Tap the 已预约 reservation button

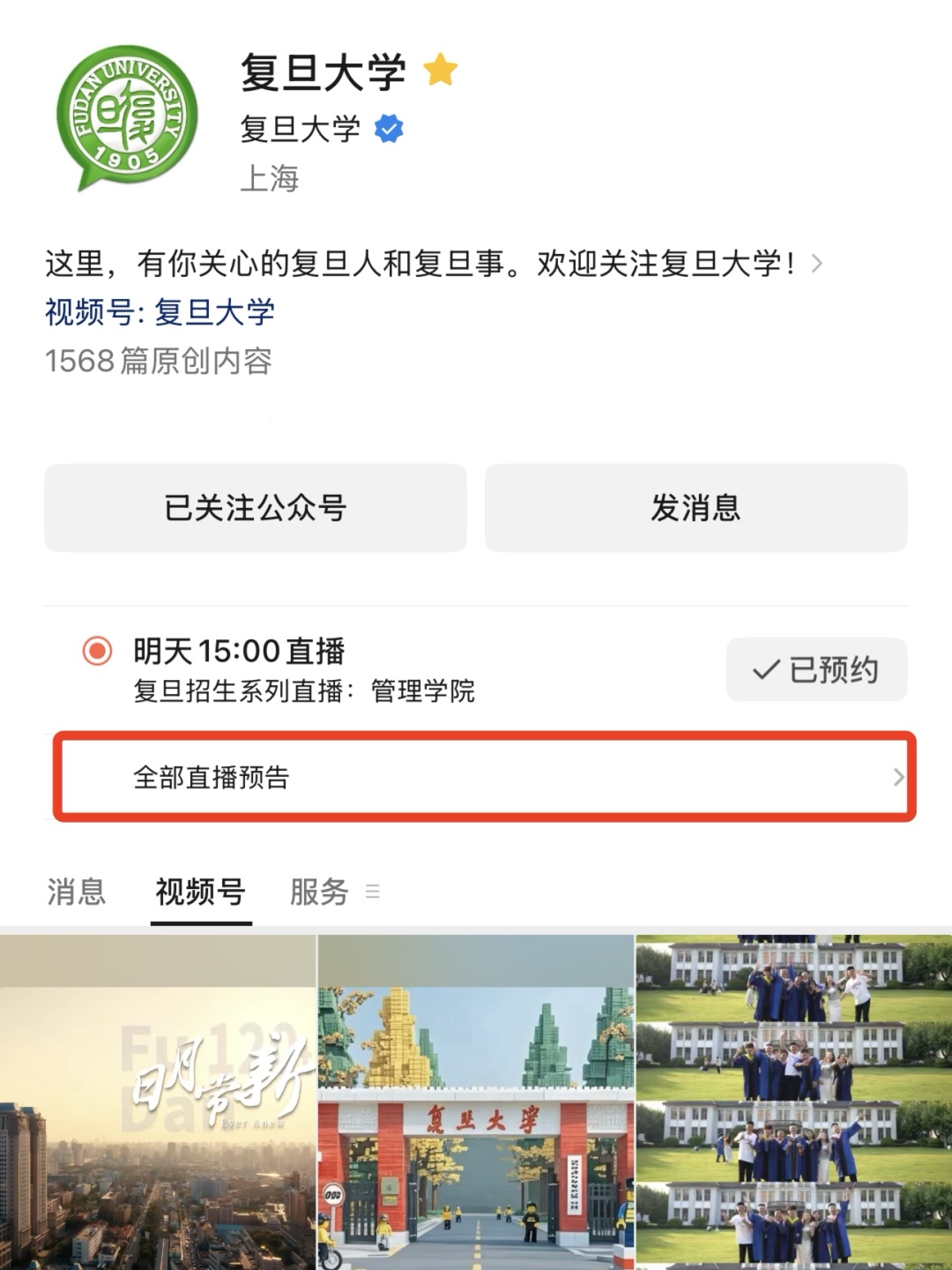click(x=816, y=669)
